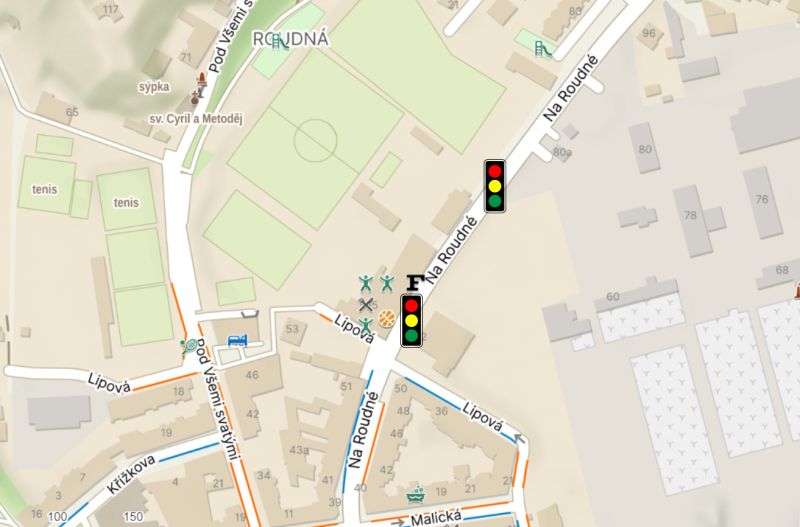Screen dimensions: 800x527
Task: Open the sv. Cyril a Metoděj church icon
Action: (196, 100)
